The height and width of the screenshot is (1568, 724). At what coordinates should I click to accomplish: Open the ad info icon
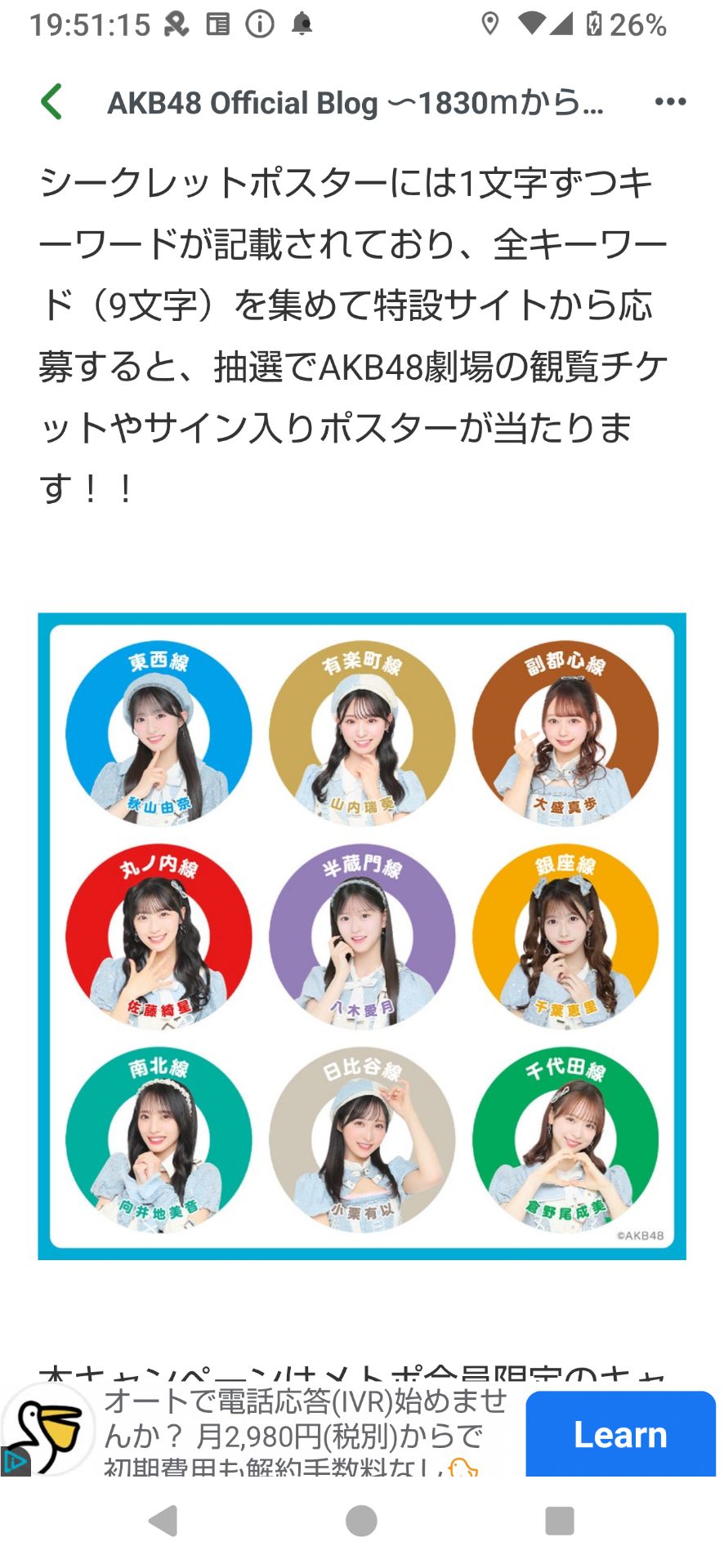coord(15,1462)
